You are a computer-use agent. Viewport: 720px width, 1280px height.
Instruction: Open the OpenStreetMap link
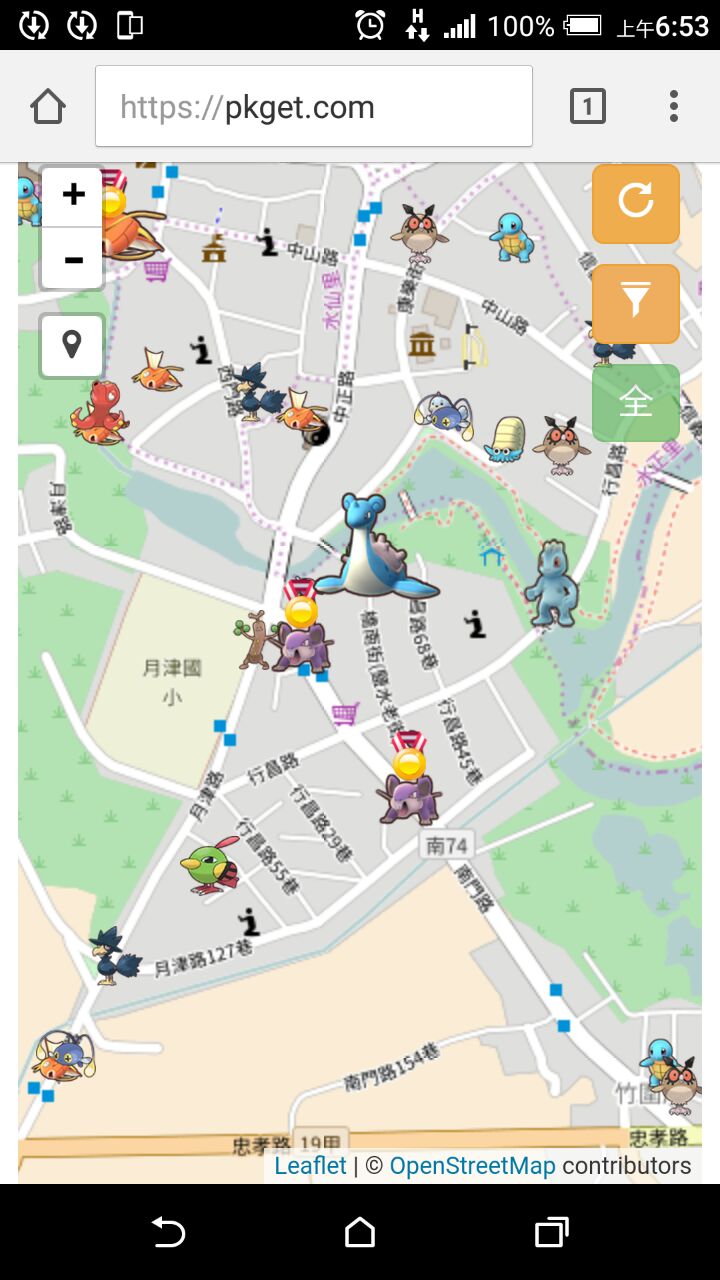tap(472, 1166)
